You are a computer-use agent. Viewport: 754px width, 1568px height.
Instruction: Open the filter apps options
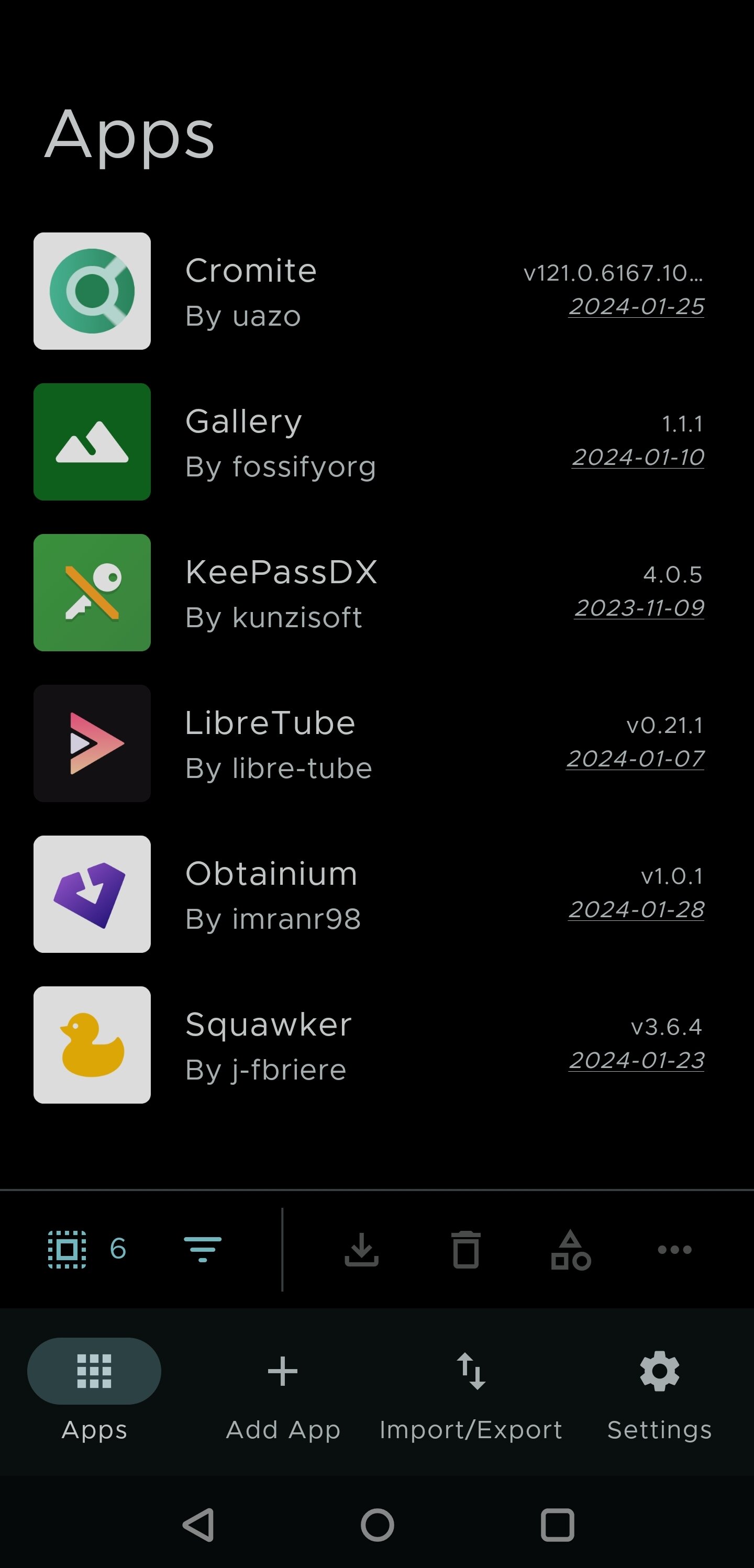(x=203, y=1249)
